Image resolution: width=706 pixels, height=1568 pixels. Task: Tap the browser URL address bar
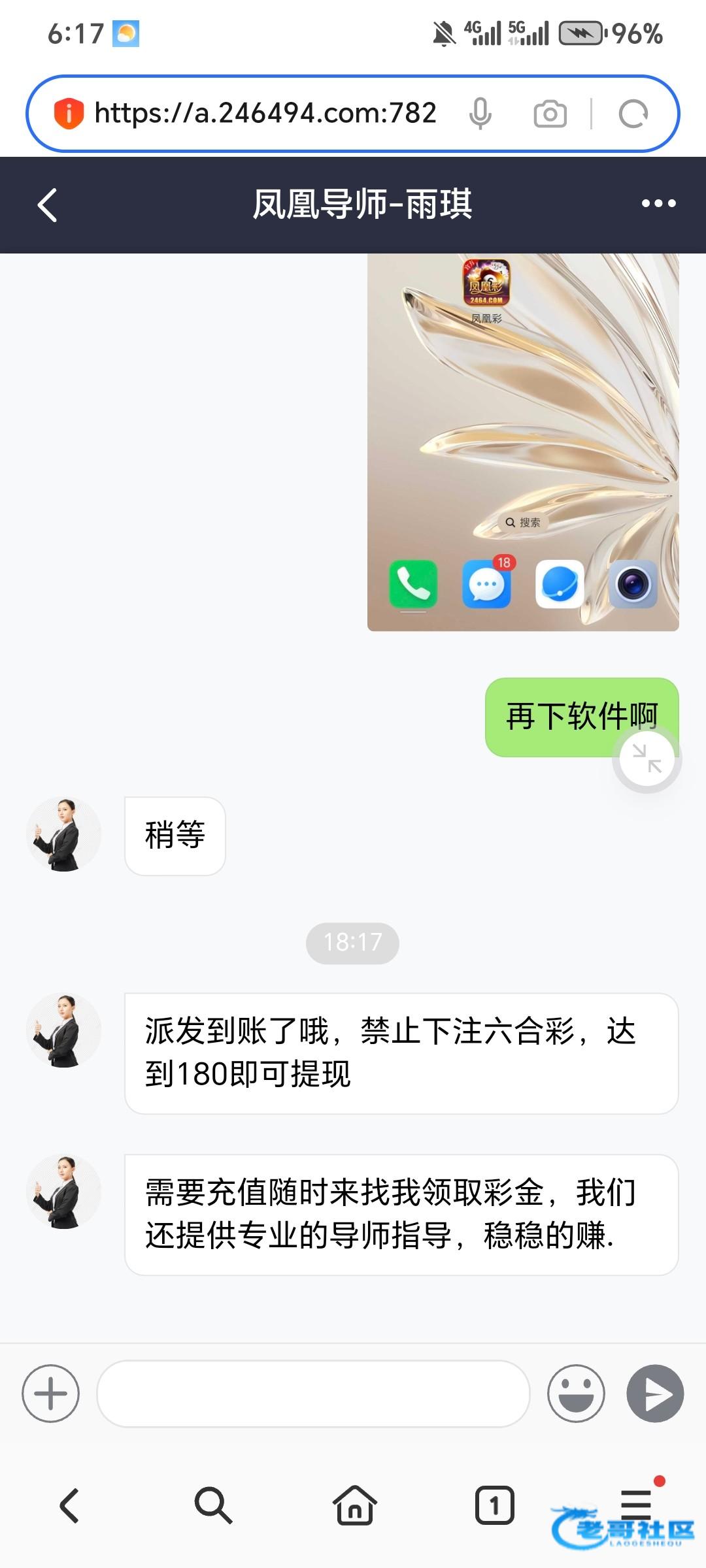265,114
